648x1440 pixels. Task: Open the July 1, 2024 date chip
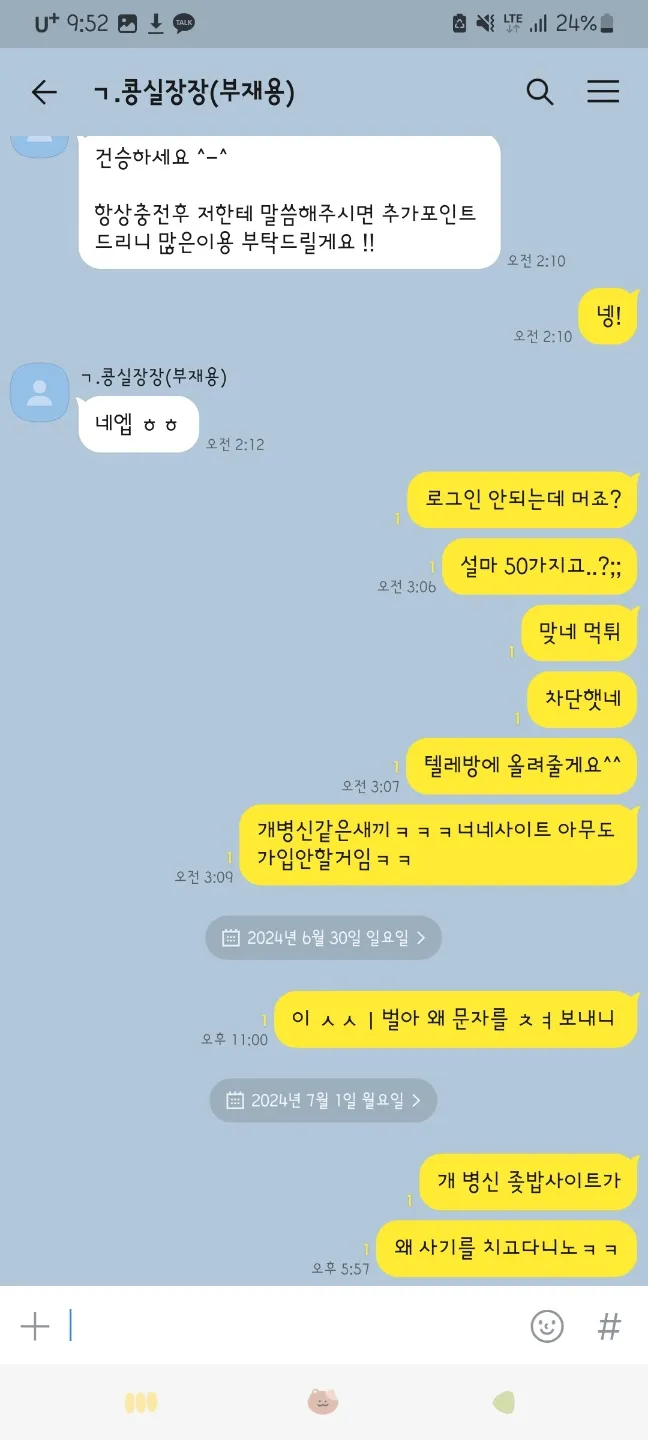coord(324,1101)
